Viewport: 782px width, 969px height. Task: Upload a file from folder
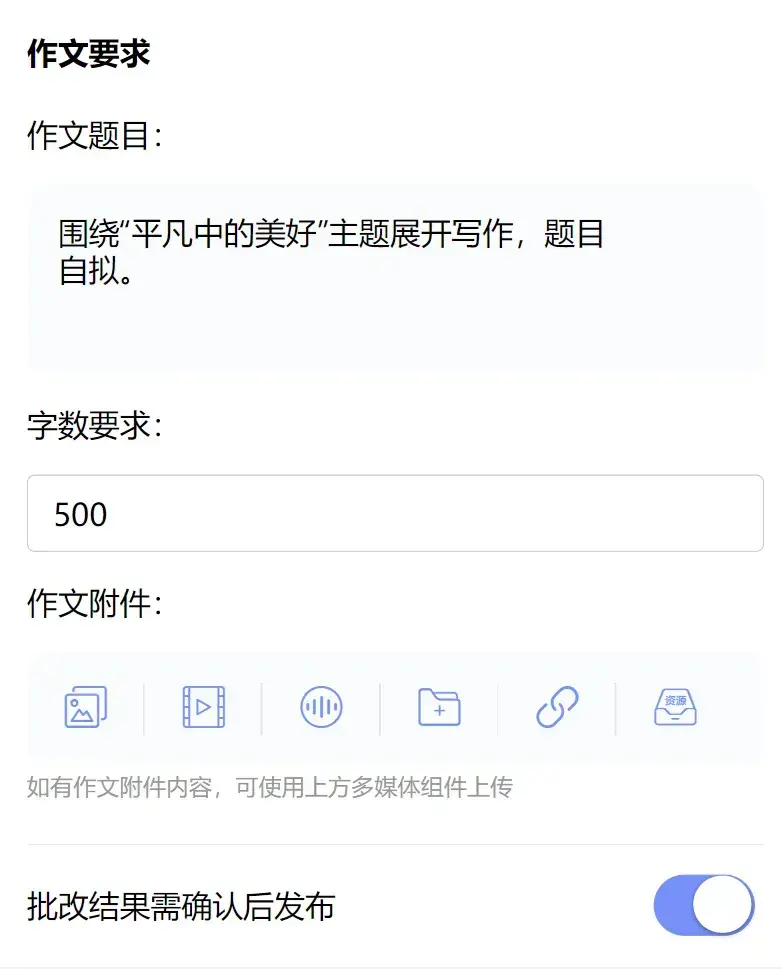[439, 708]
